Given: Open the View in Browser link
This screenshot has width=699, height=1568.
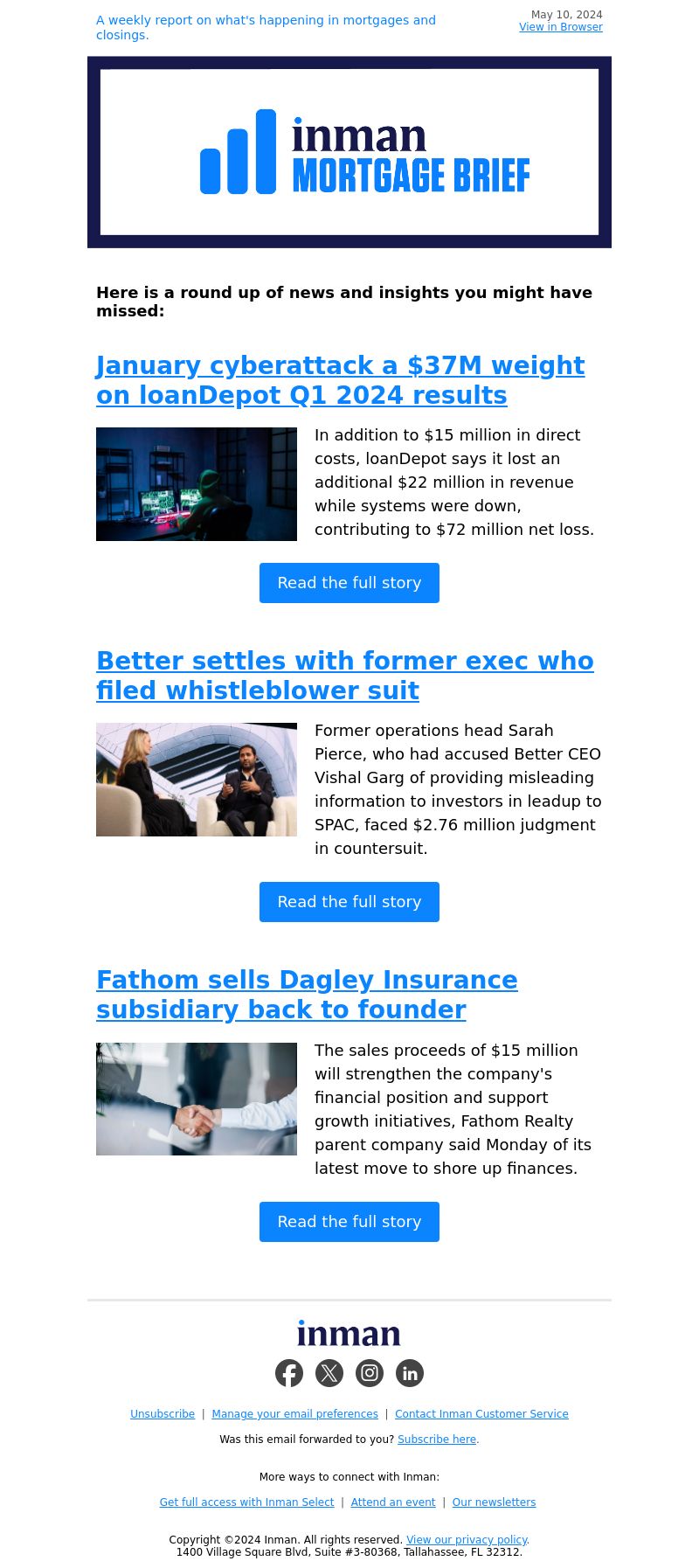Looking at the screenshot, I should click(x=560, y=27).
